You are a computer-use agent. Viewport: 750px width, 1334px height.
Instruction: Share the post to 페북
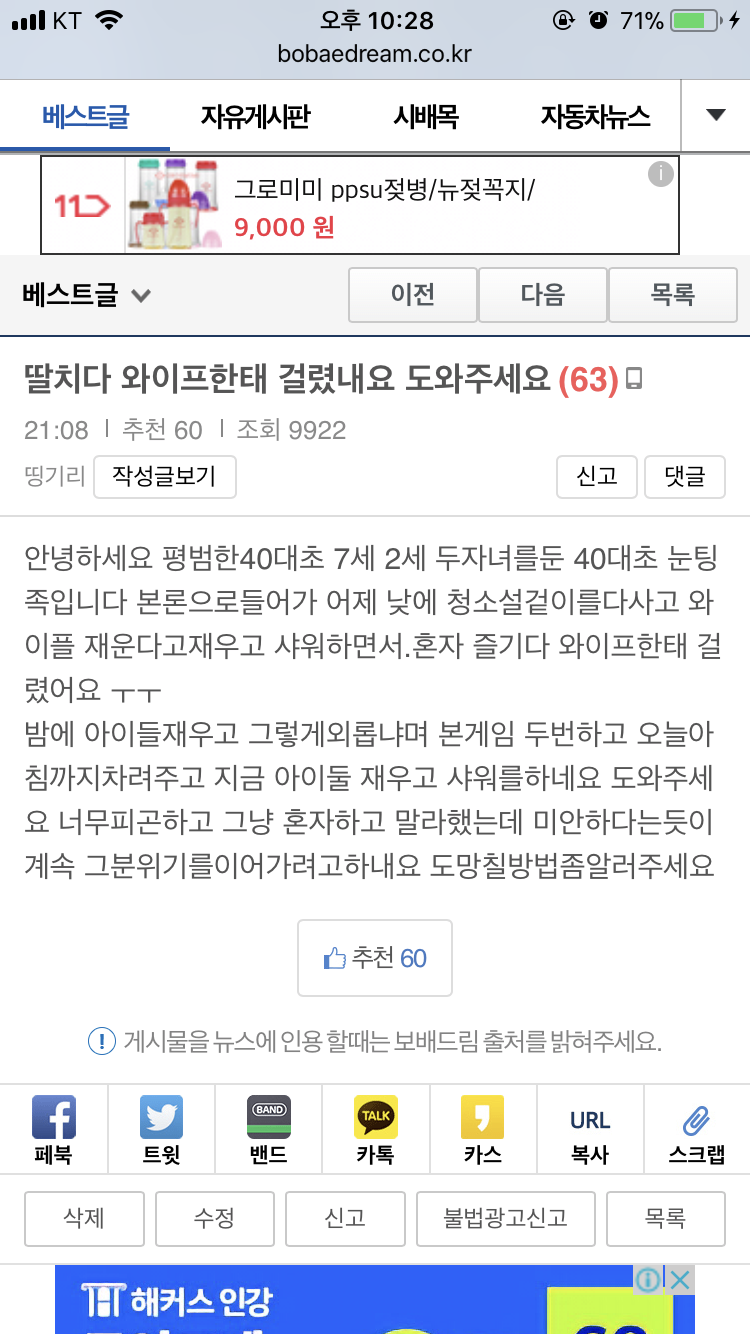53,1130
